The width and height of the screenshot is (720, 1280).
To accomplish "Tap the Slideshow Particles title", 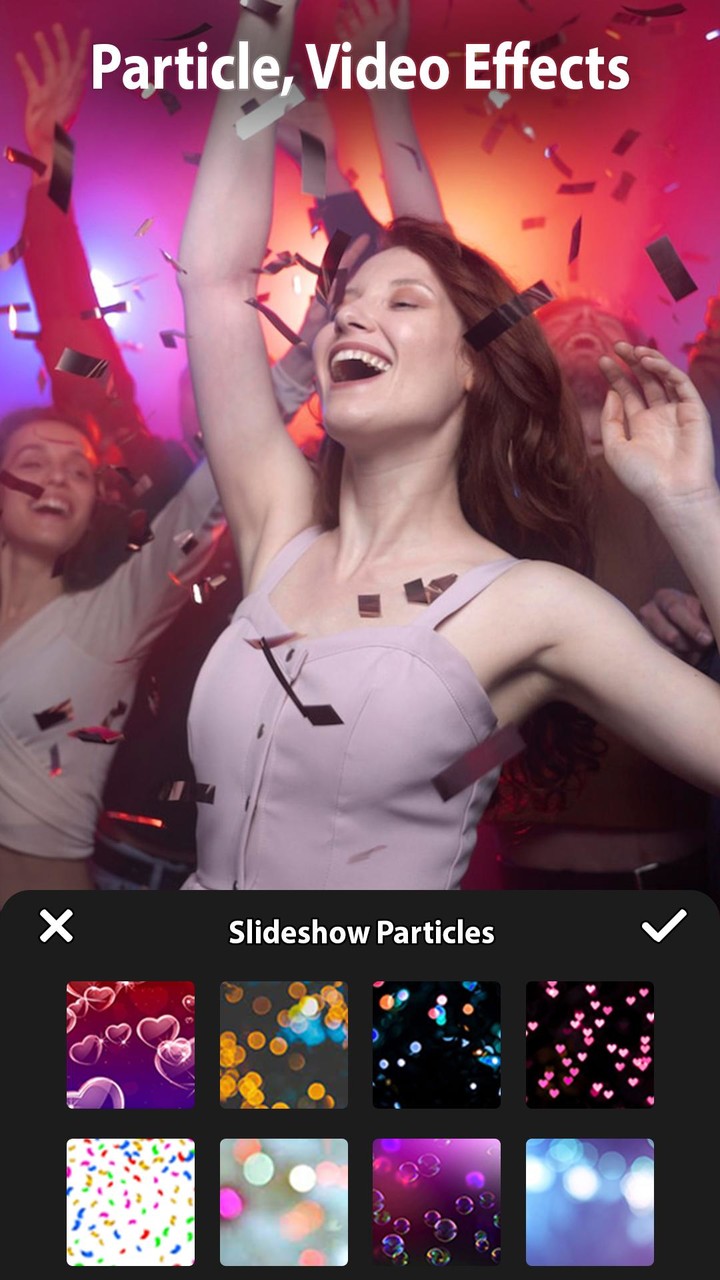I will (360, 932).
